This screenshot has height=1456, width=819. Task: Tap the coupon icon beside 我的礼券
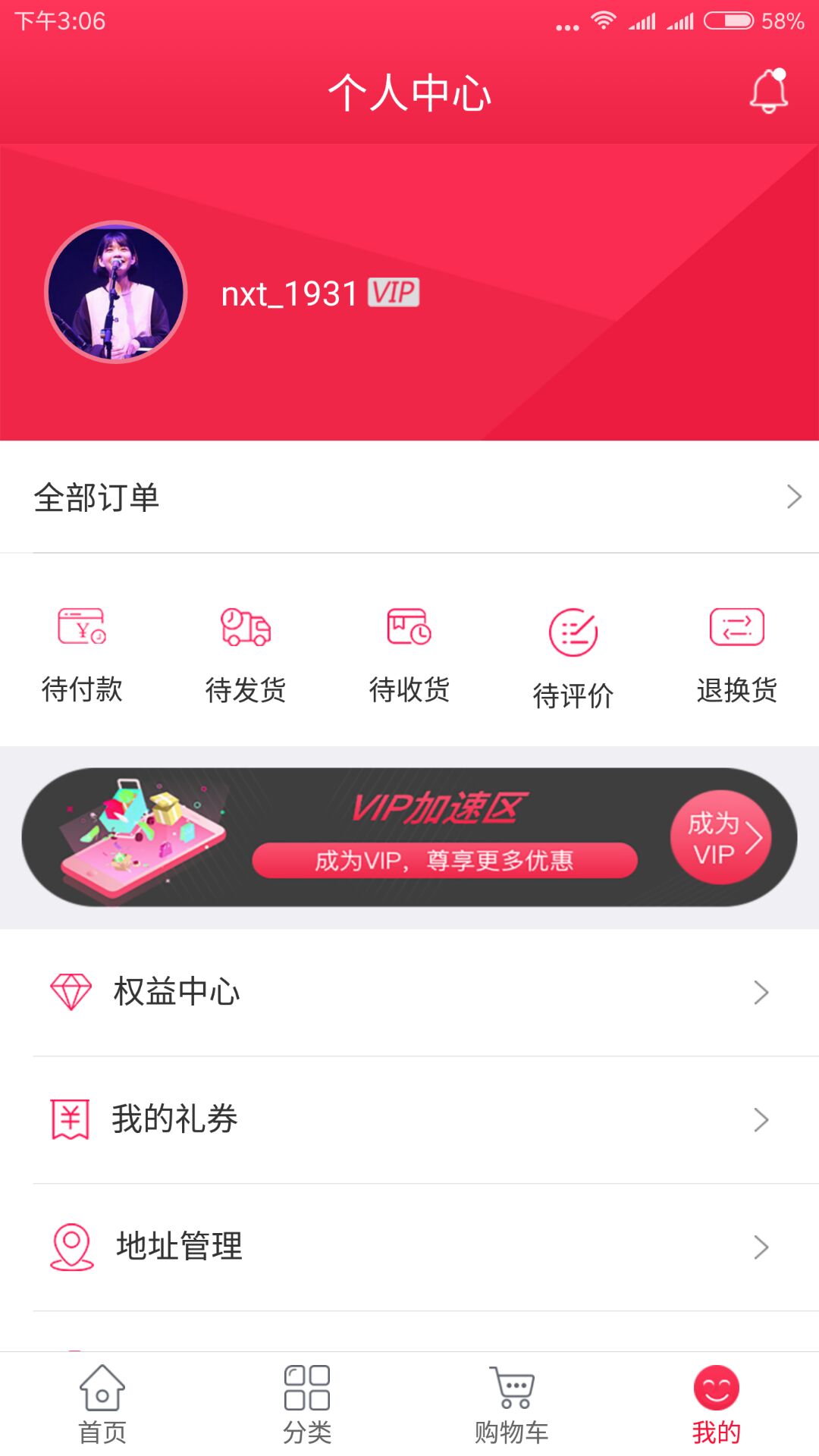(70, 1117)
